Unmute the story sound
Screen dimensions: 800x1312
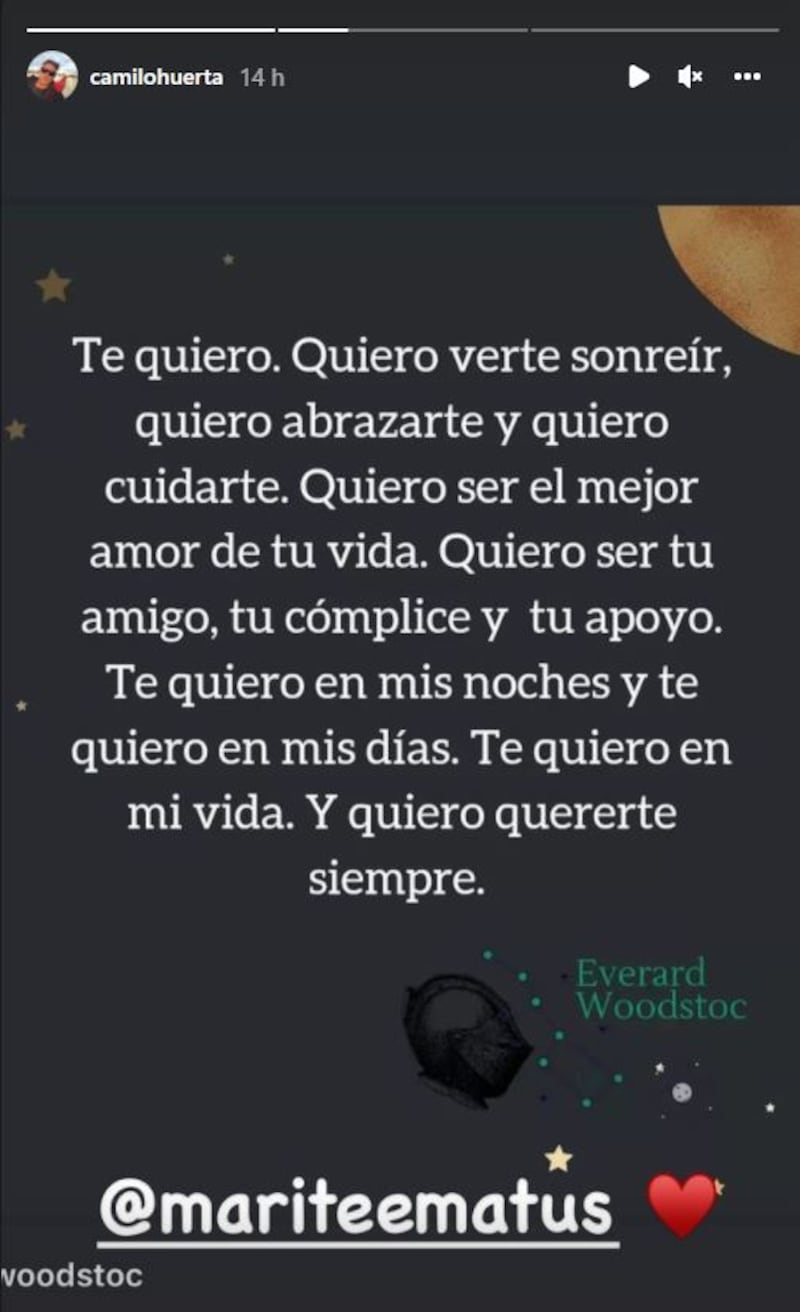click(x=690, y=76)
